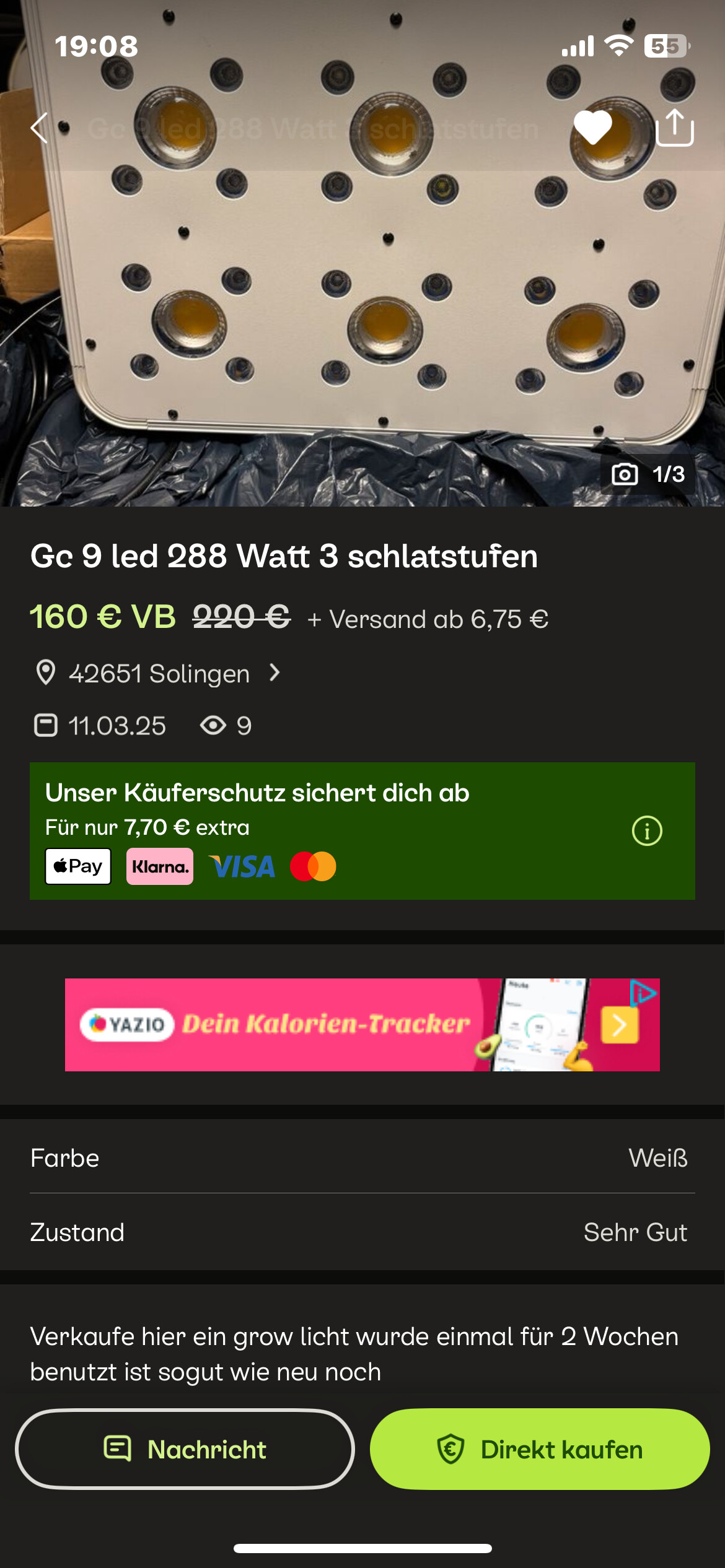
Task: Go back using the back arrow
Action: tap(40, 128)
